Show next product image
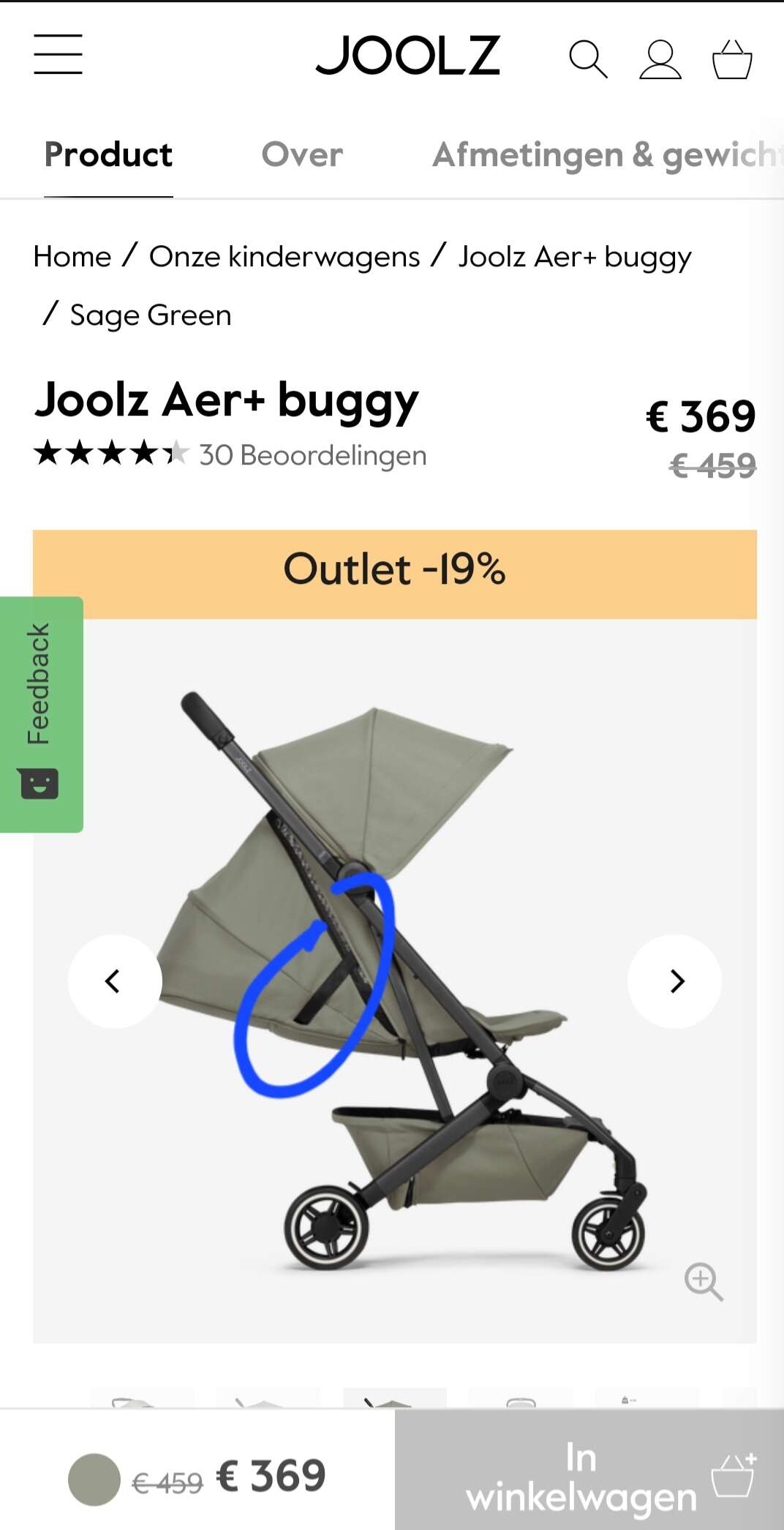This screenshot has height=1530, width=784. [674, 981]
